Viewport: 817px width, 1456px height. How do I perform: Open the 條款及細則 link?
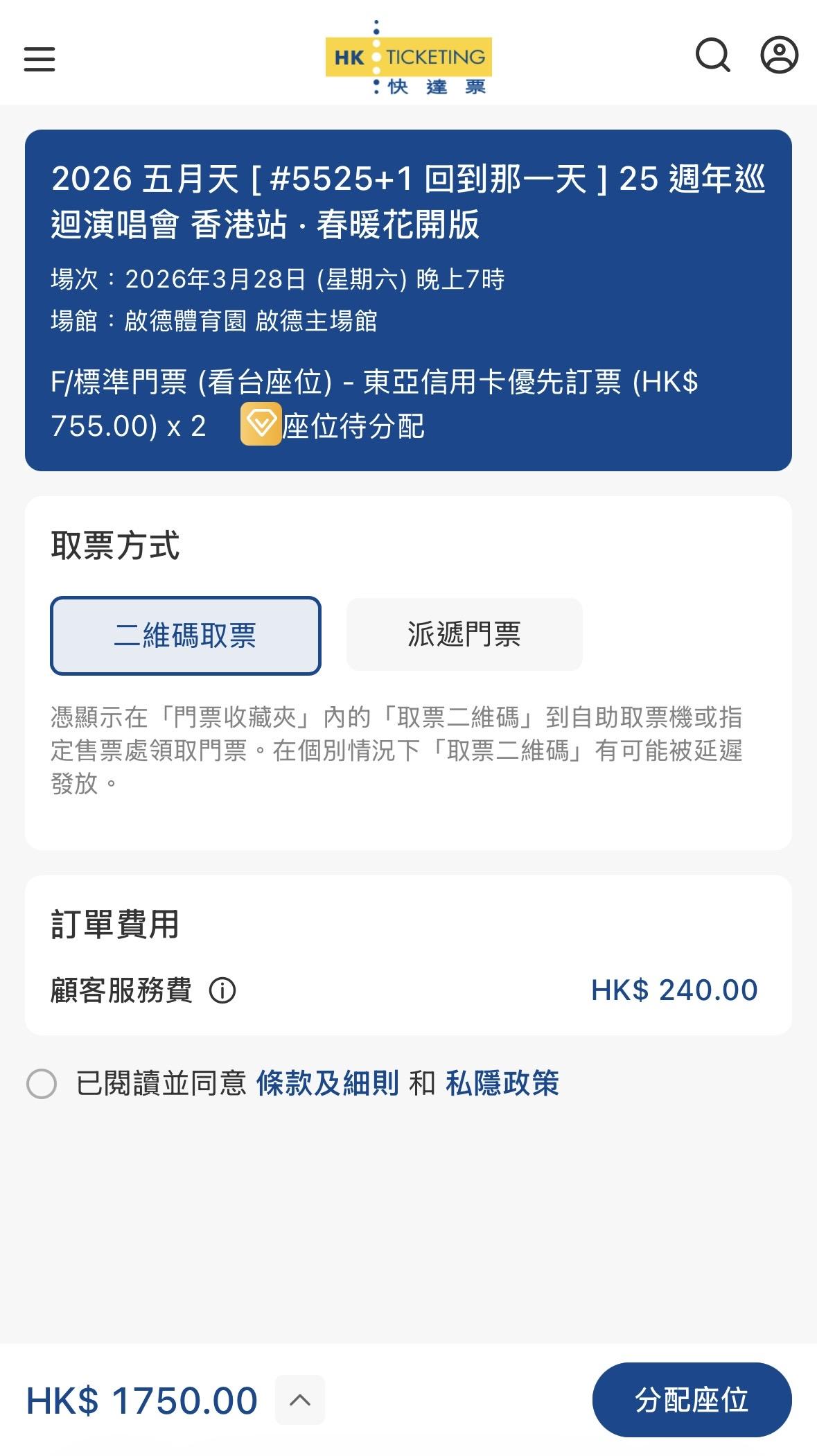327,1083
